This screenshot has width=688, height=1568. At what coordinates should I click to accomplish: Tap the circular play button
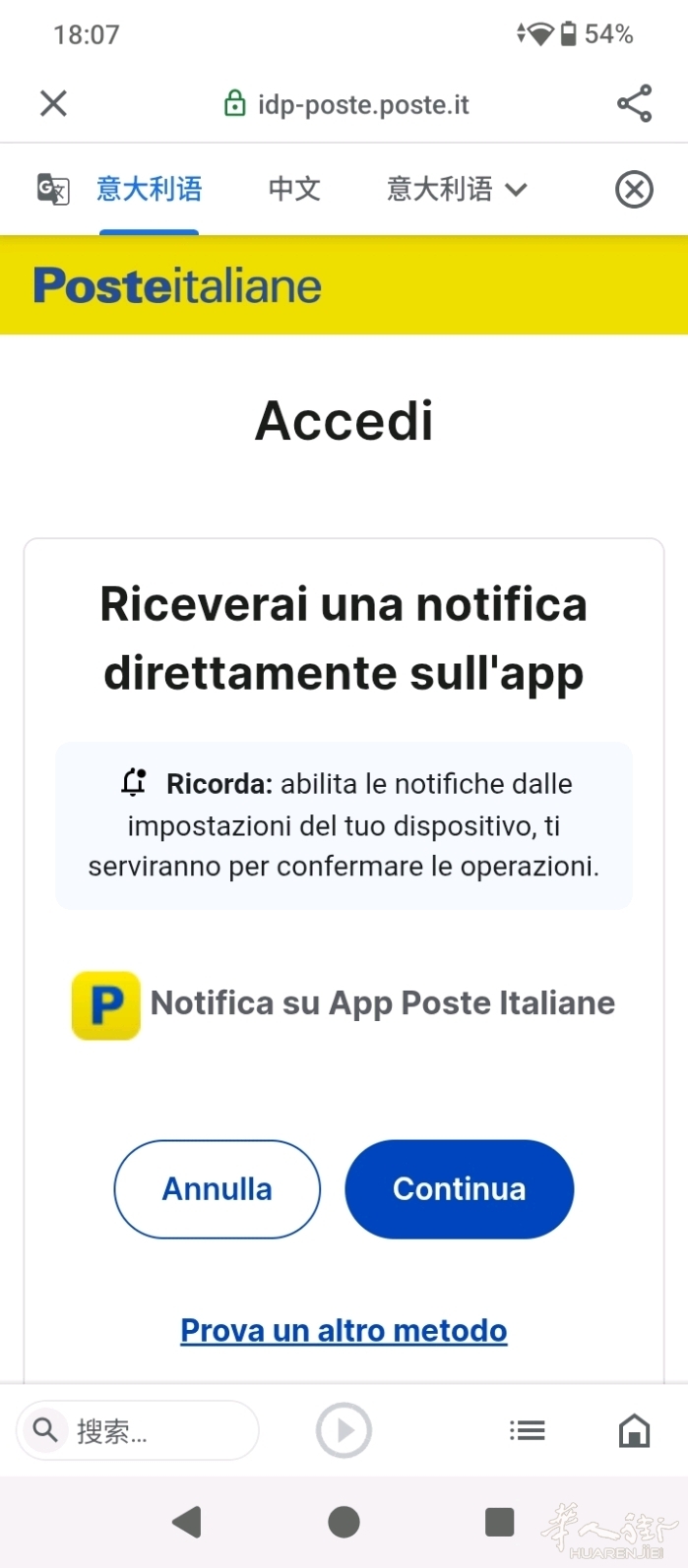344,1430
